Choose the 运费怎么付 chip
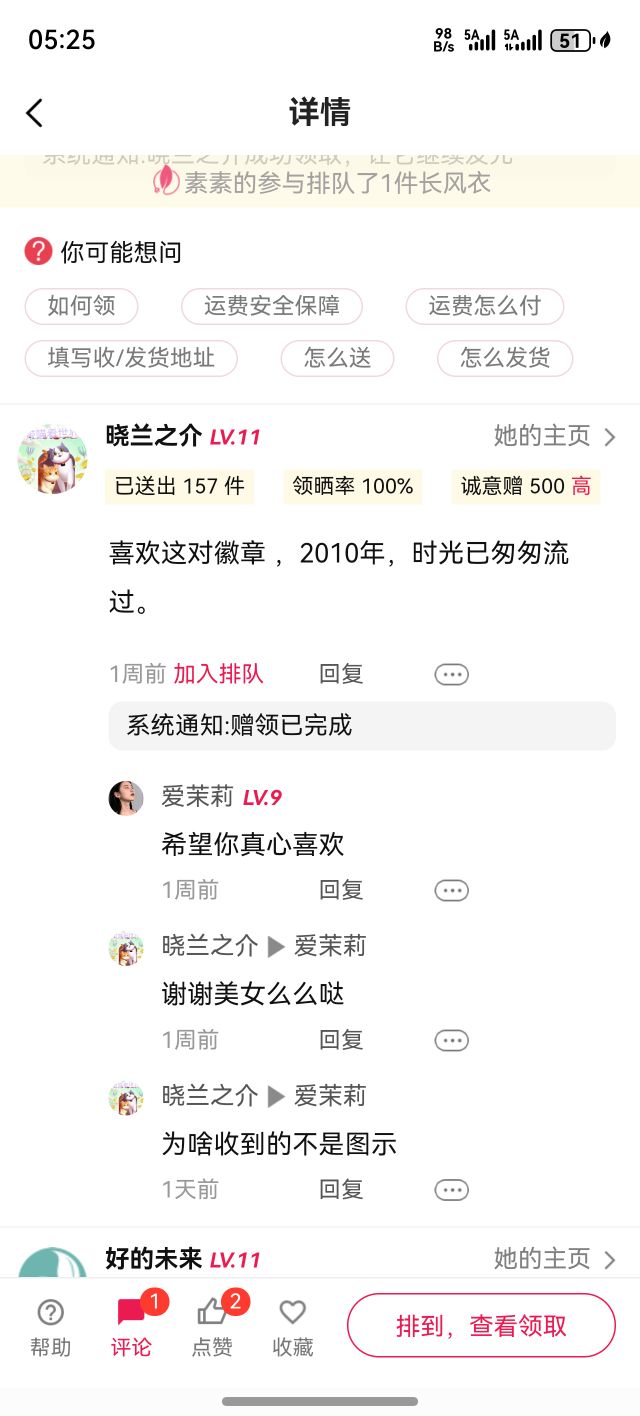640x1416 pixels. (x=485, y=306)
